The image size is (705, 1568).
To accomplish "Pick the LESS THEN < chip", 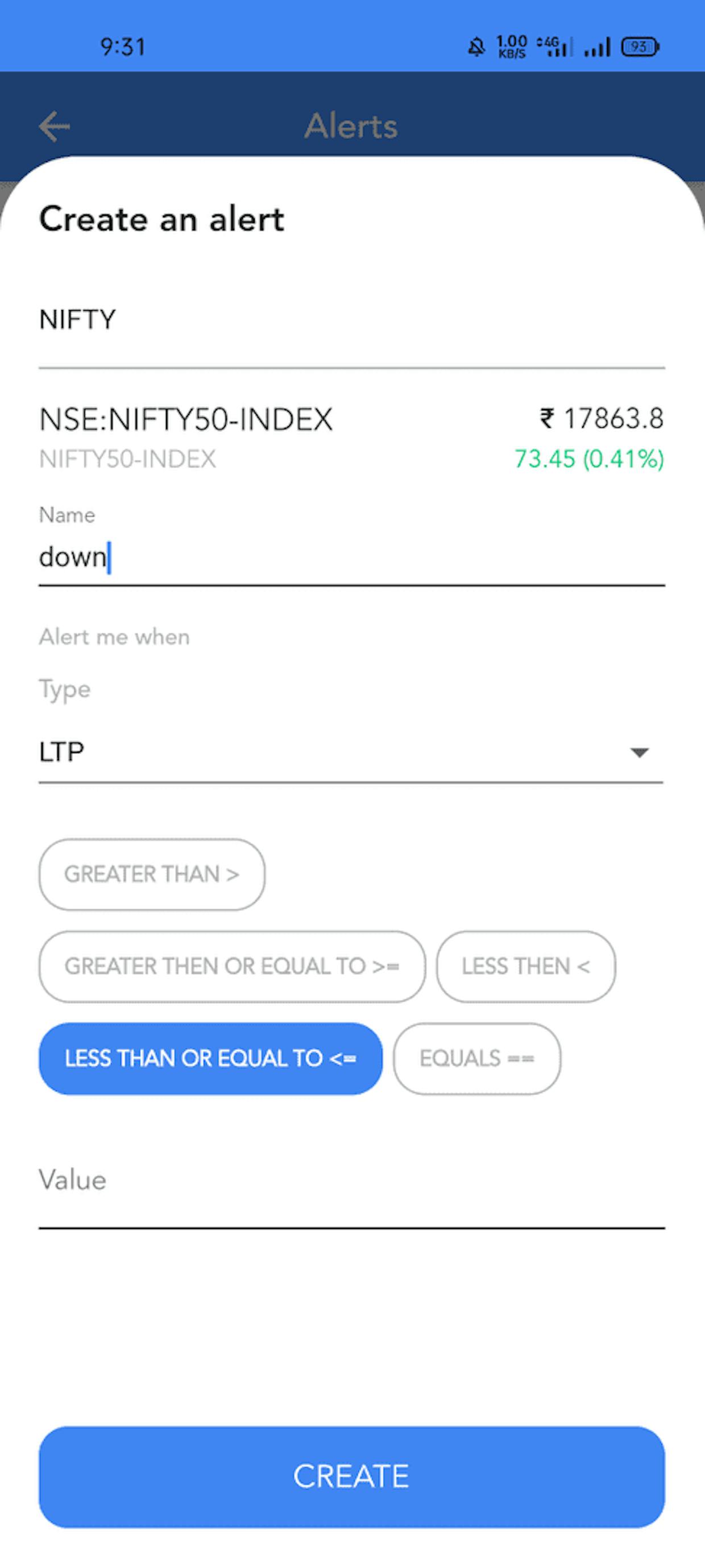I will (x=525, y=966).
